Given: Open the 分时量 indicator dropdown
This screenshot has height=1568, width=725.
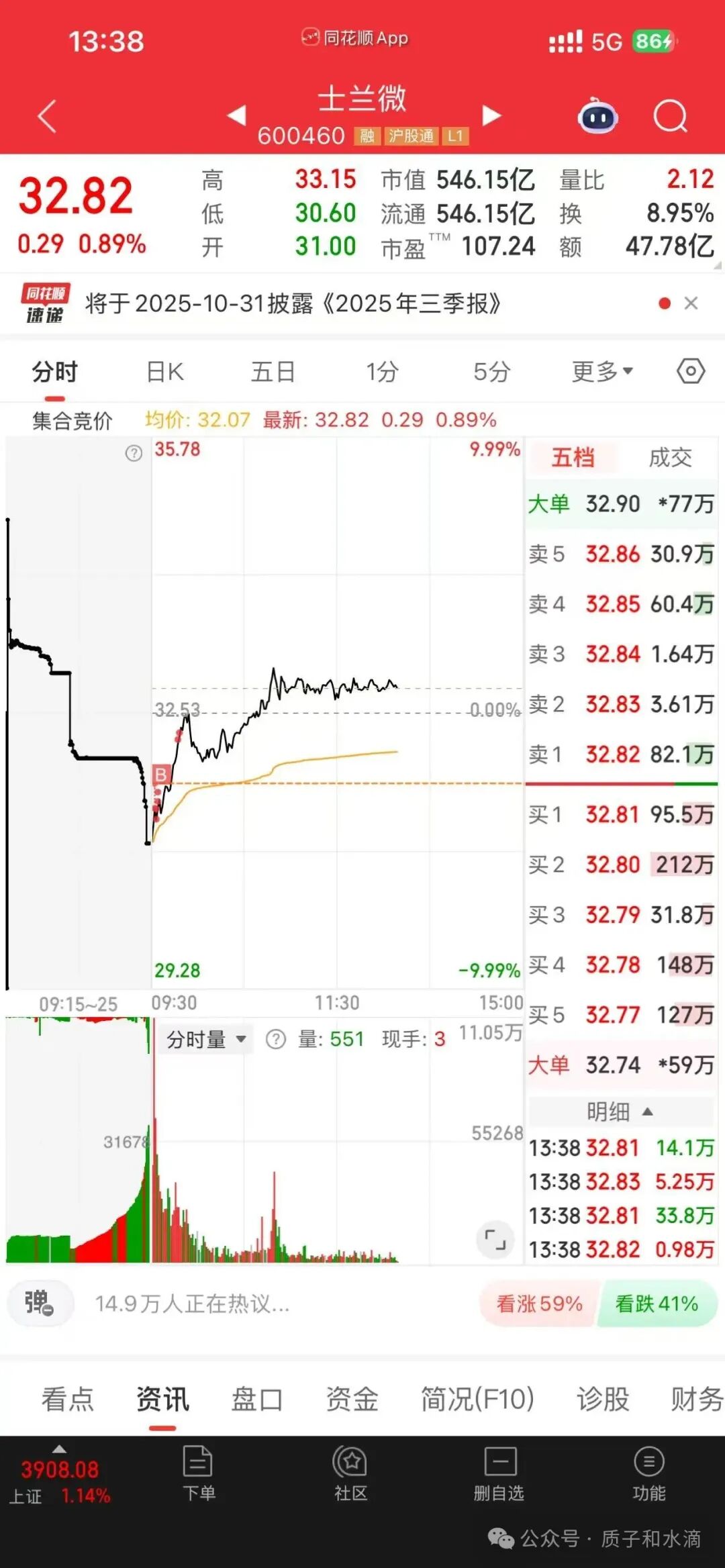Looking at the screenshot, I should [207, 1039].
